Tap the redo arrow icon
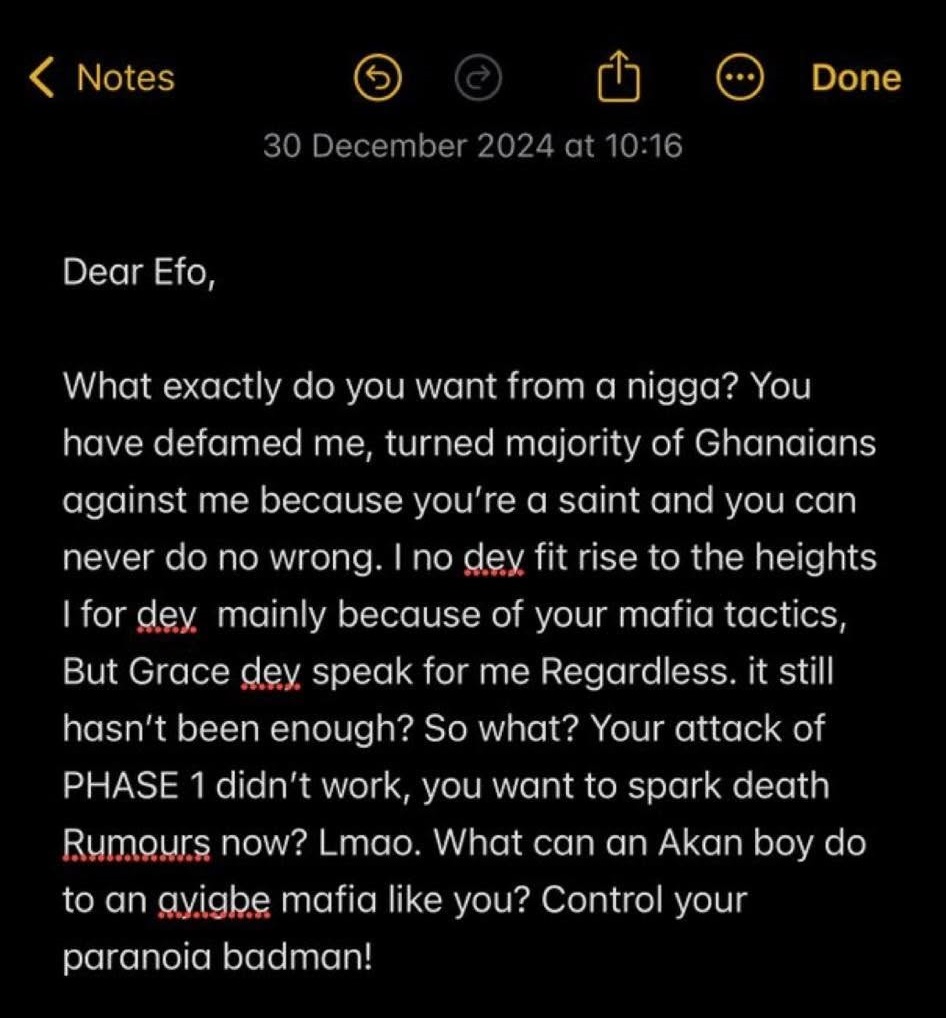Image resolution: width=946 pixels, height=1018 pixels. pyautogui.click(x=478, y=79)
